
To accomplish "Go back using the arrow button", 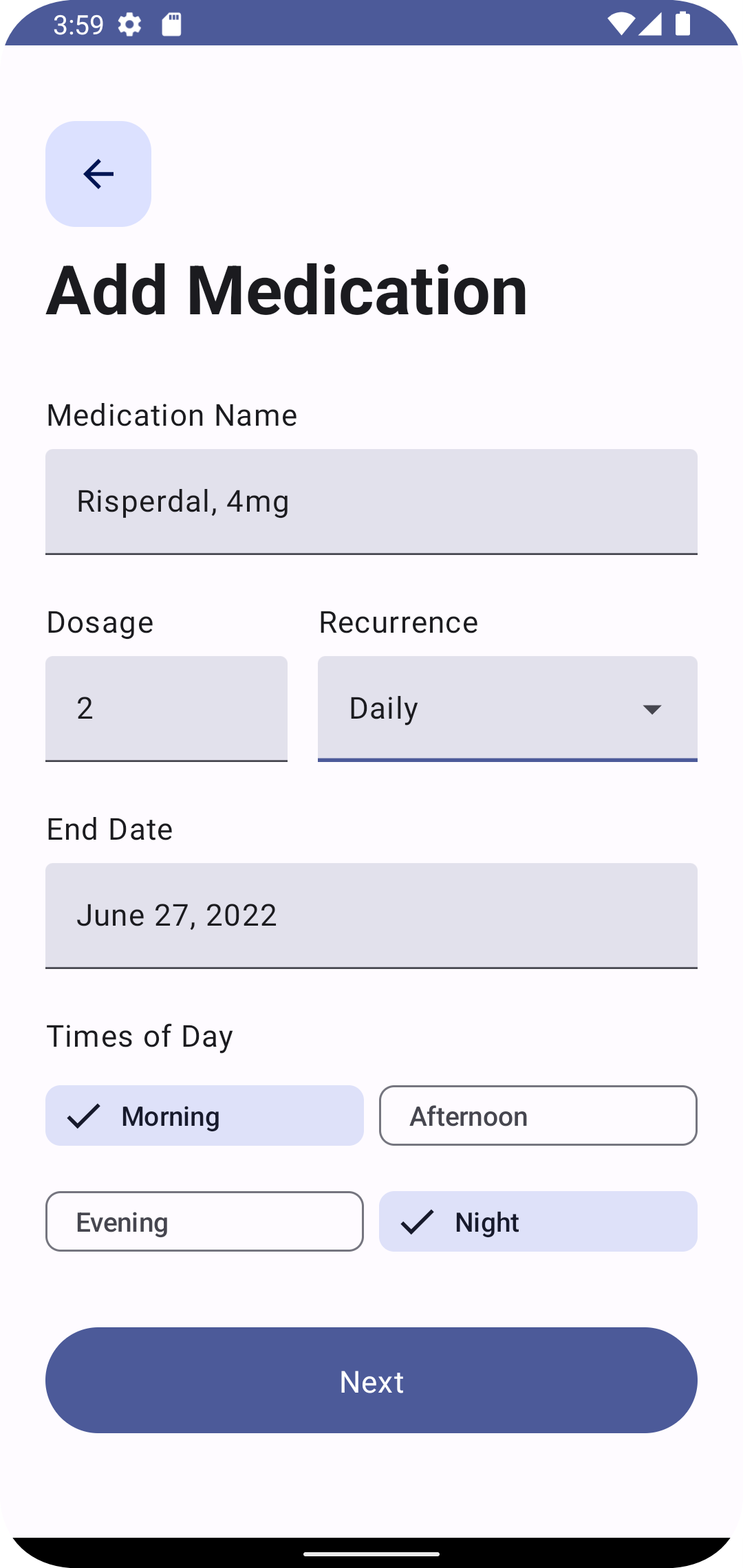I will pos(98,174).
